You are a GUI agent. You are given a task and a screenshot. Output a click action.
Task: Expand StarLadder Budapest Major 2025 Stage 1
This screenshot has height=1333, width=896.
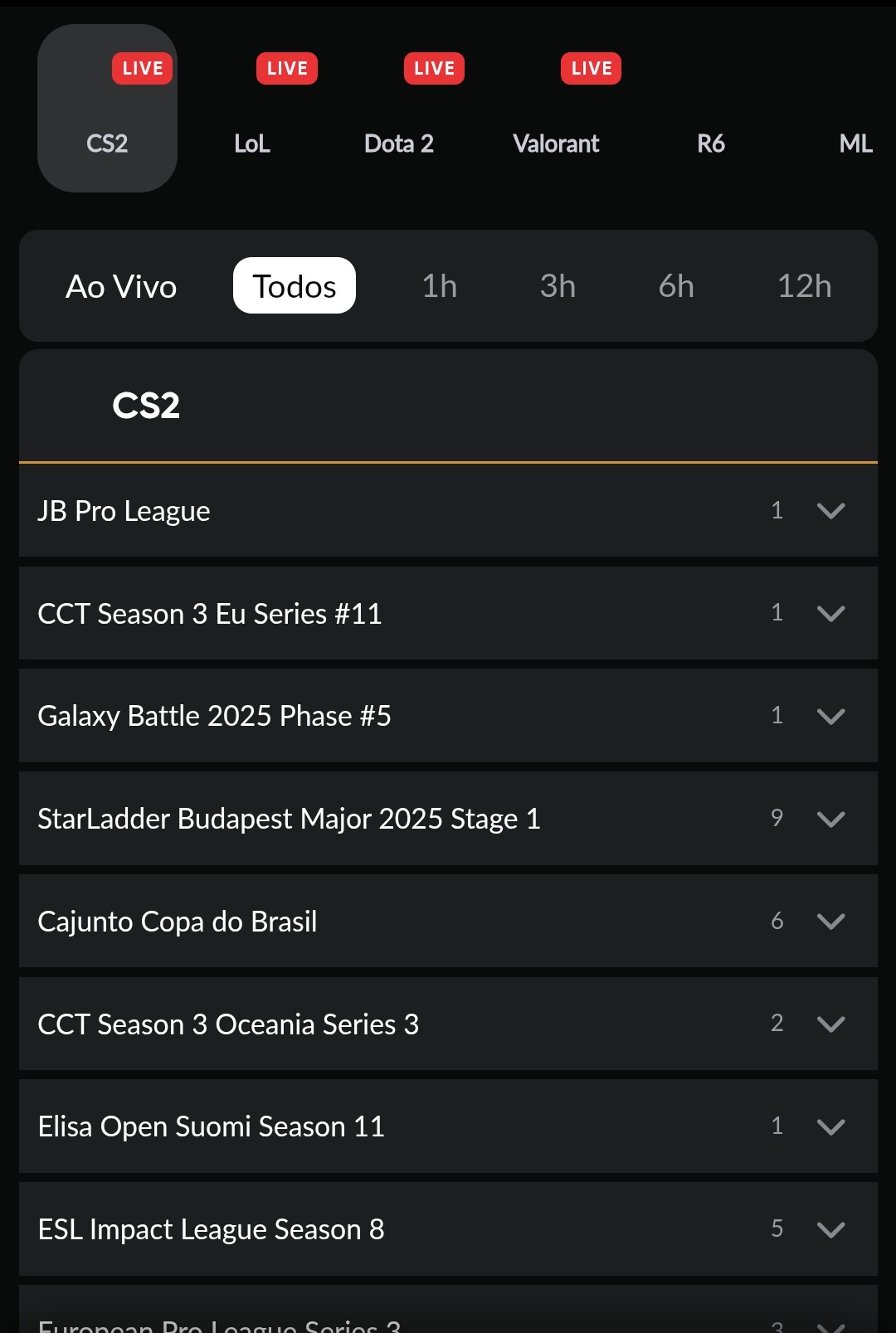click(x=448, y=819)
